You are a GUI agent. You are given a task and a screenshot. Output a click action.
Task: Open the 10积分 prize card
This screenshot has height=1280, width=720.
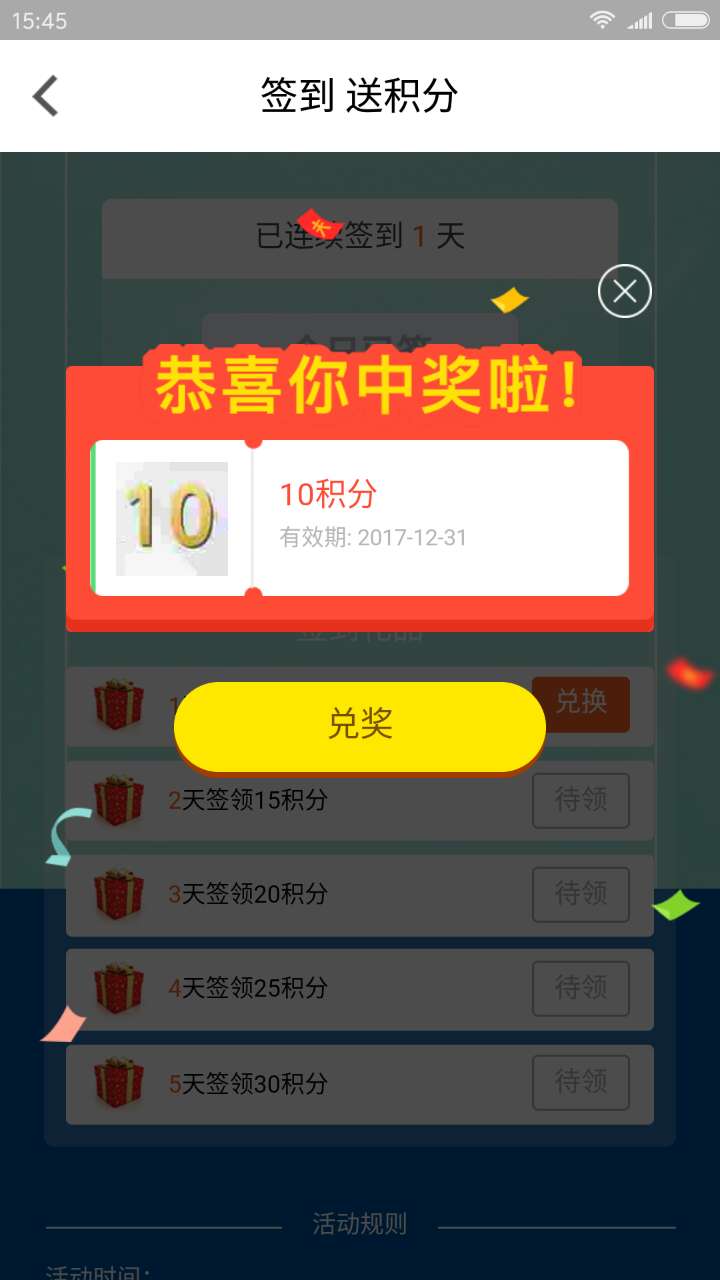(360, 518)
